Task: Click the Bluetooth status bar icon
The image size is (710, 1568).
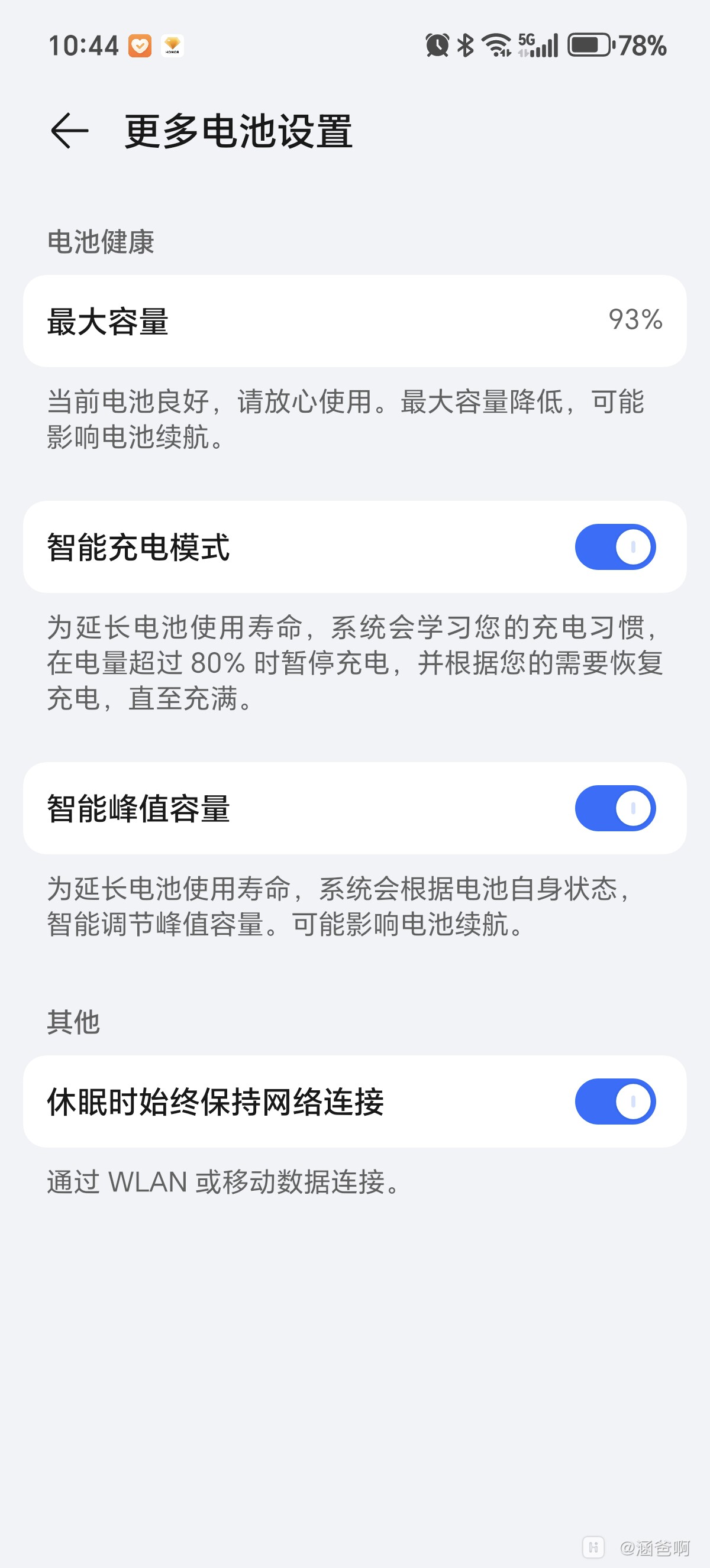Action: coord(466,46)
